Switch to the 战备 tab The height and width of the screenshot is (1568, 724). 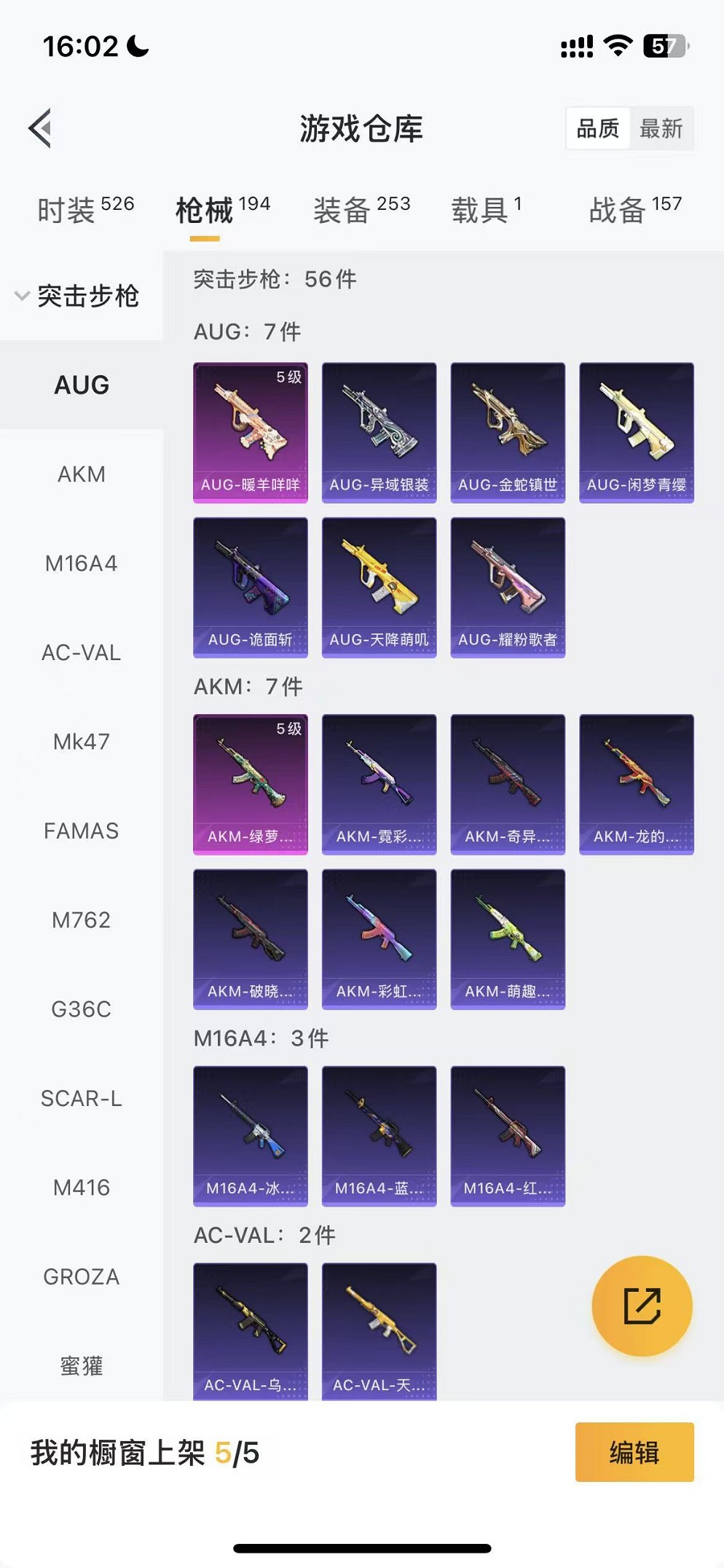click(634, 210)
